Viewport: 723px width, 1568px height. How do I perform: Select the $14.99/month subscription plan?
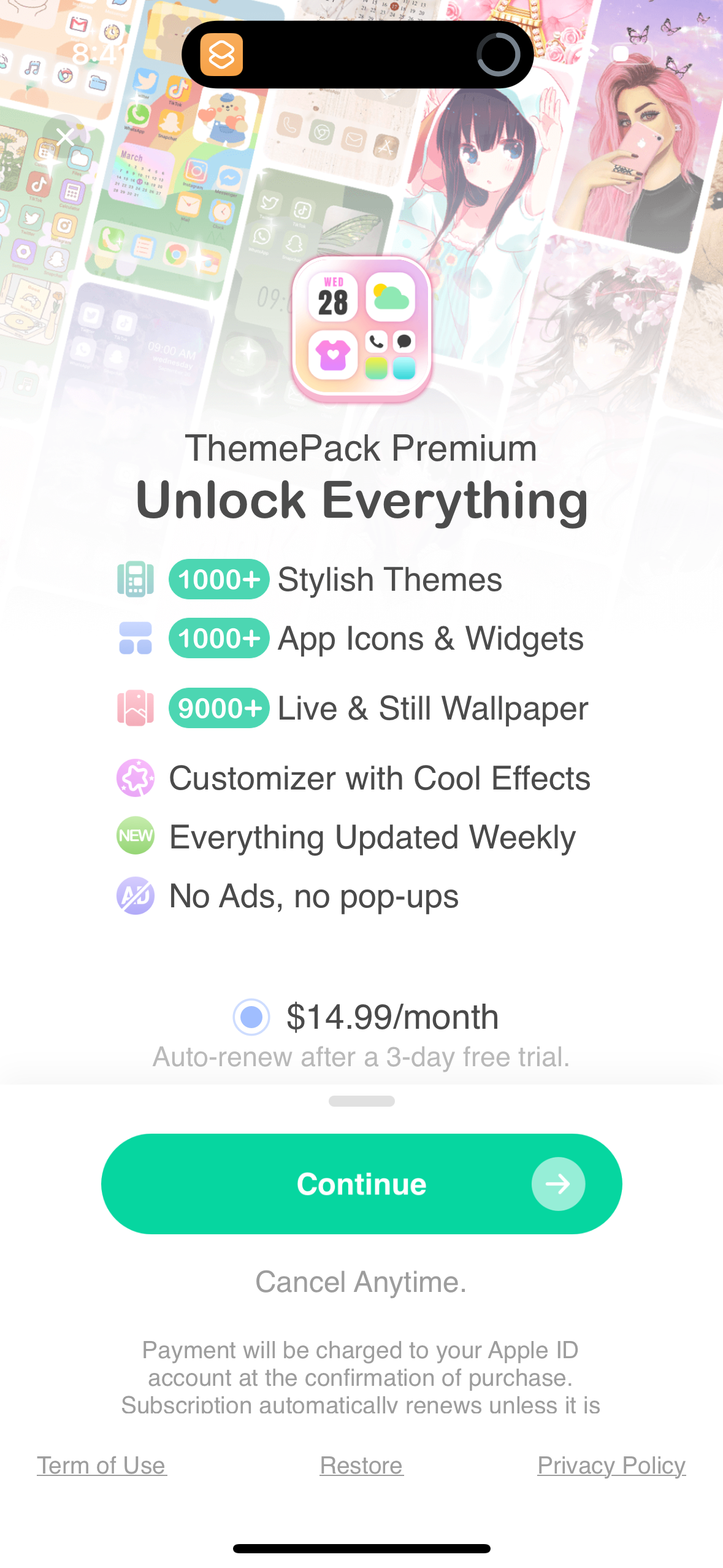(250, 1017)
